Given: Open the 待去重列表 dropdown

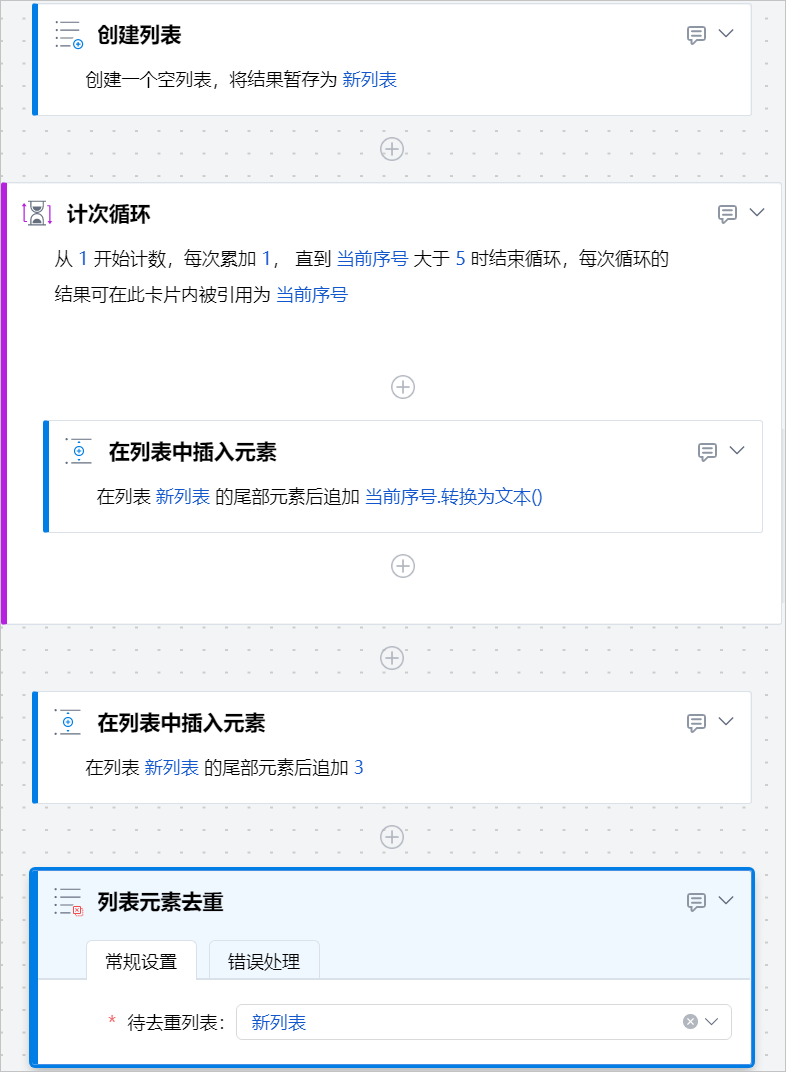Looking at the screenshot, I should 712,1022.
